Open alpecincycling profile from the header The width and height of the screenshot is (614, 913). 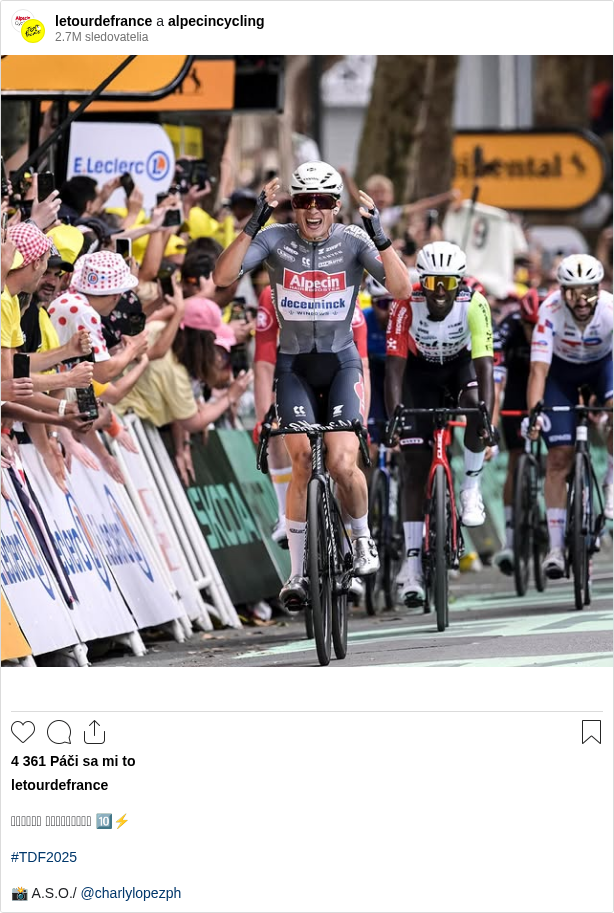tap(216, 21)
